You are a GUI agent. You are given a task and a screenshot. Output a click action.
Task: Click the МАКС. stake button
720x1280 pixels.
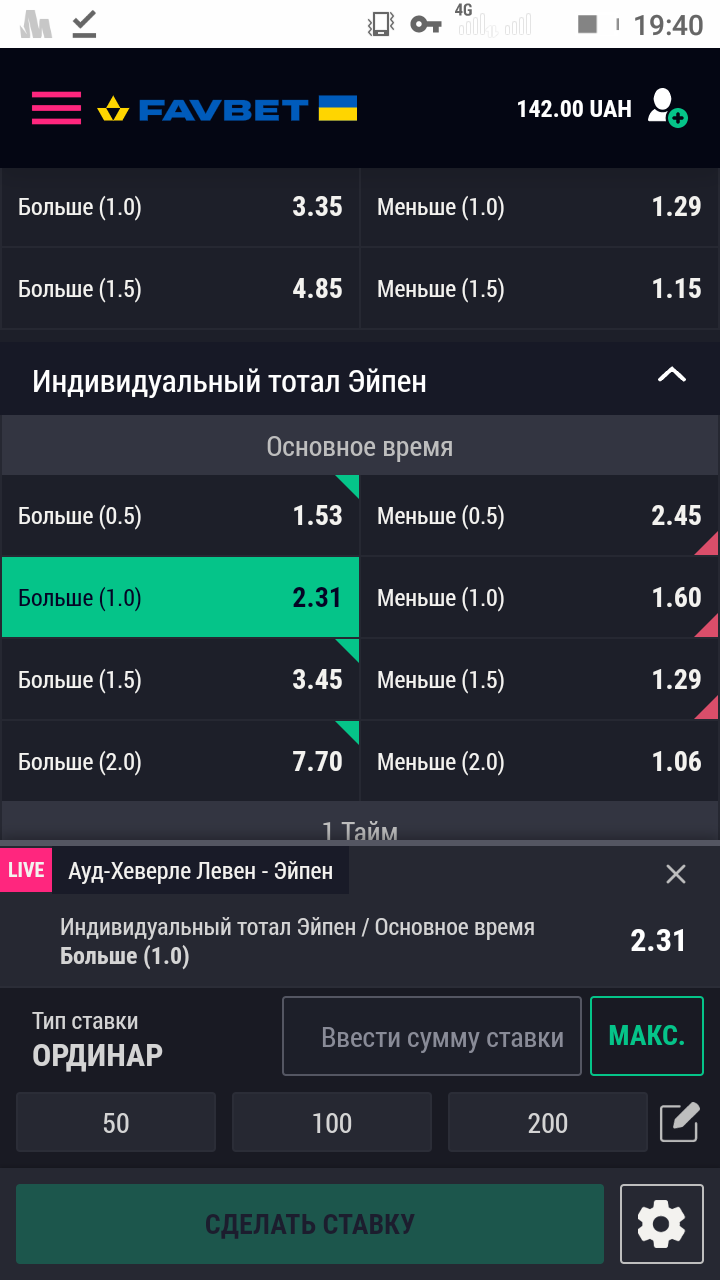click(646, 1036)
